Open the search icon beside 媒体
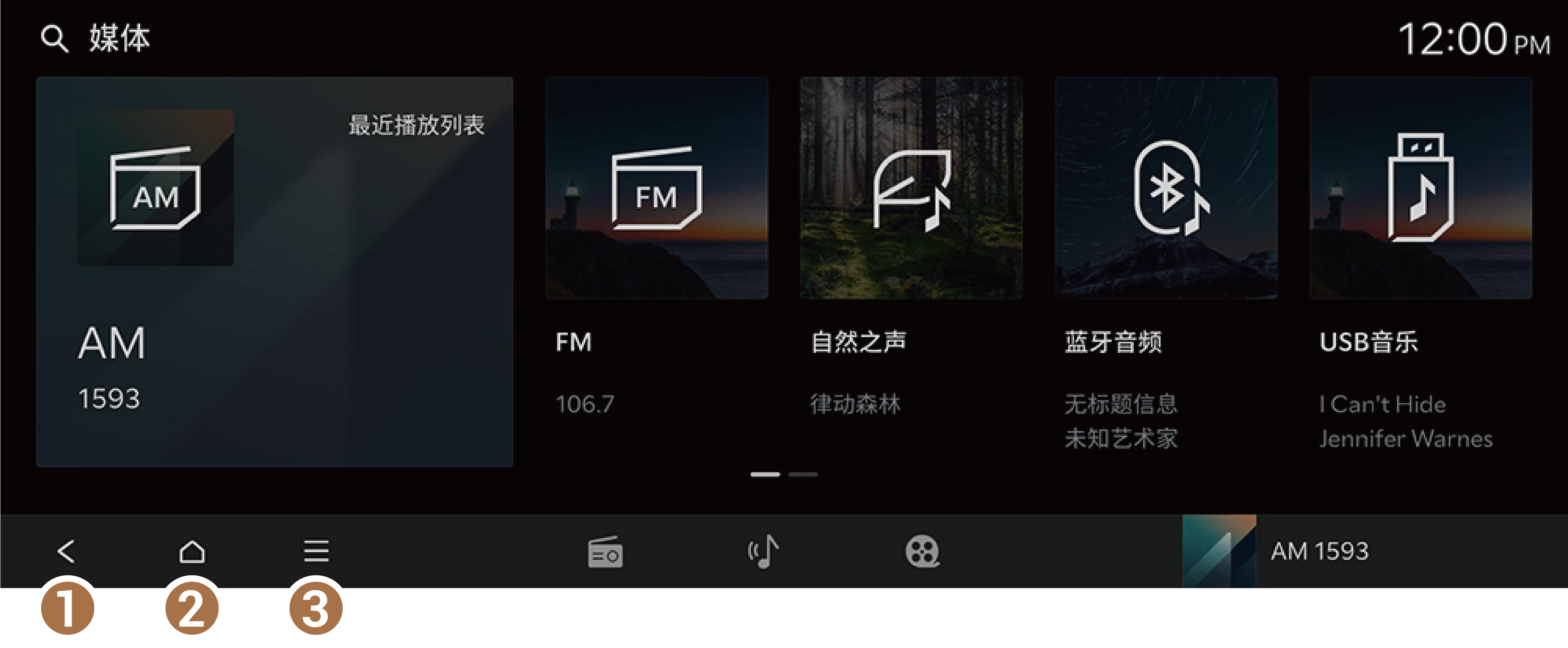The width and height of the screenshot is (1568, 648). 54,39
